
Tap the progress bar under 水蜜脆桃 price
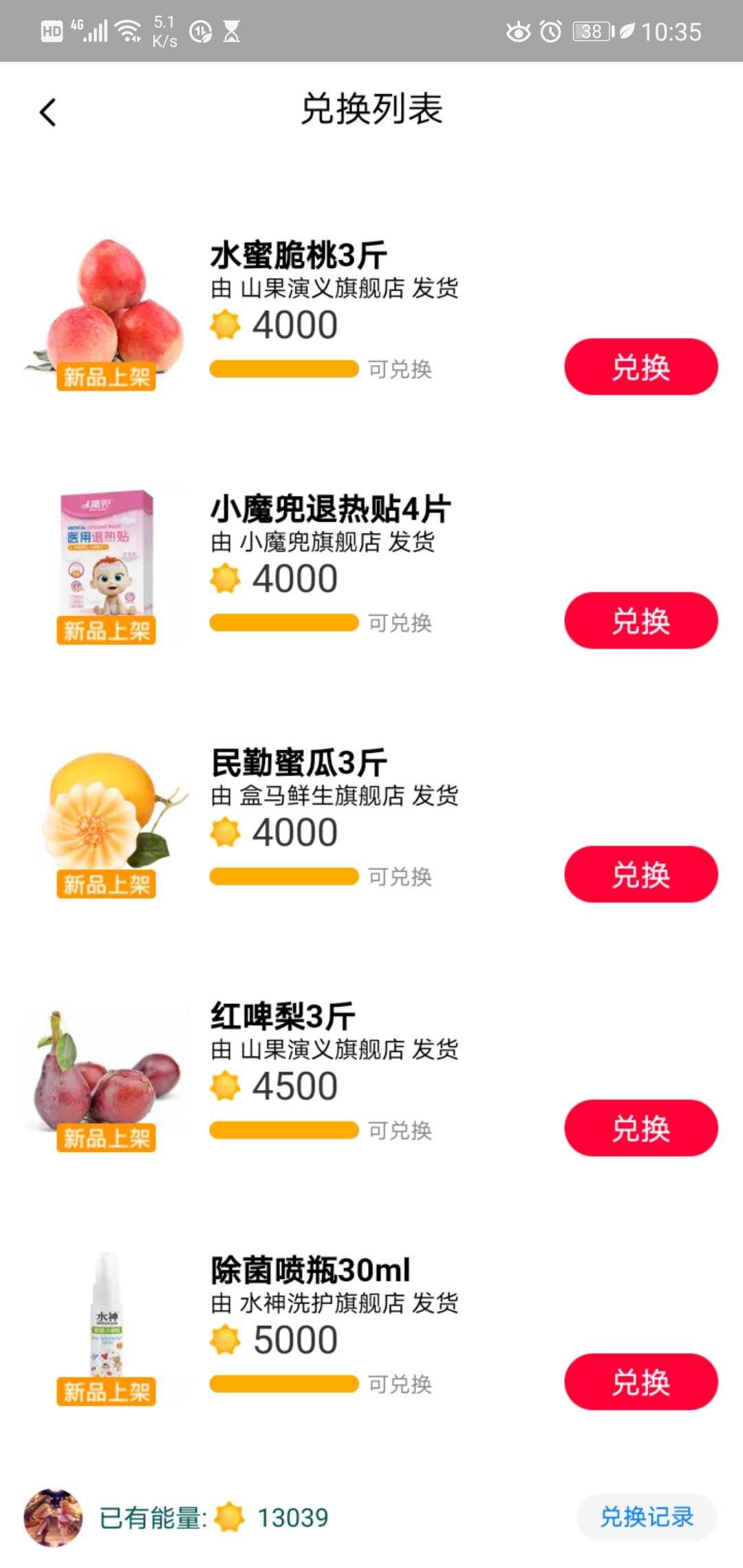[x=286, y=370]
